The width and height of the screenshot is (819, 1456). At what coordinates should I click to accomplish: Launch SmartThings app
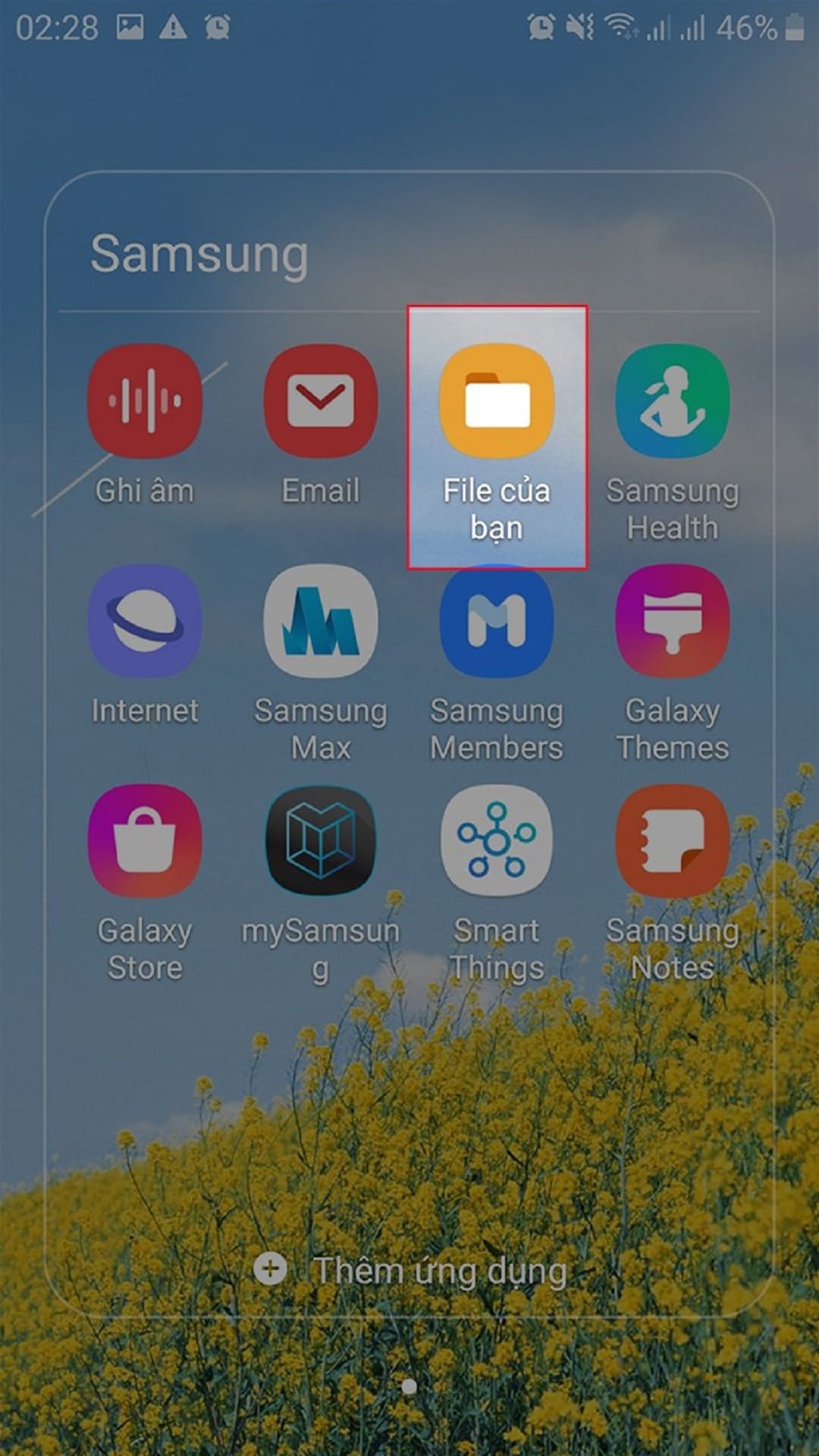click(x=497, y=841)
